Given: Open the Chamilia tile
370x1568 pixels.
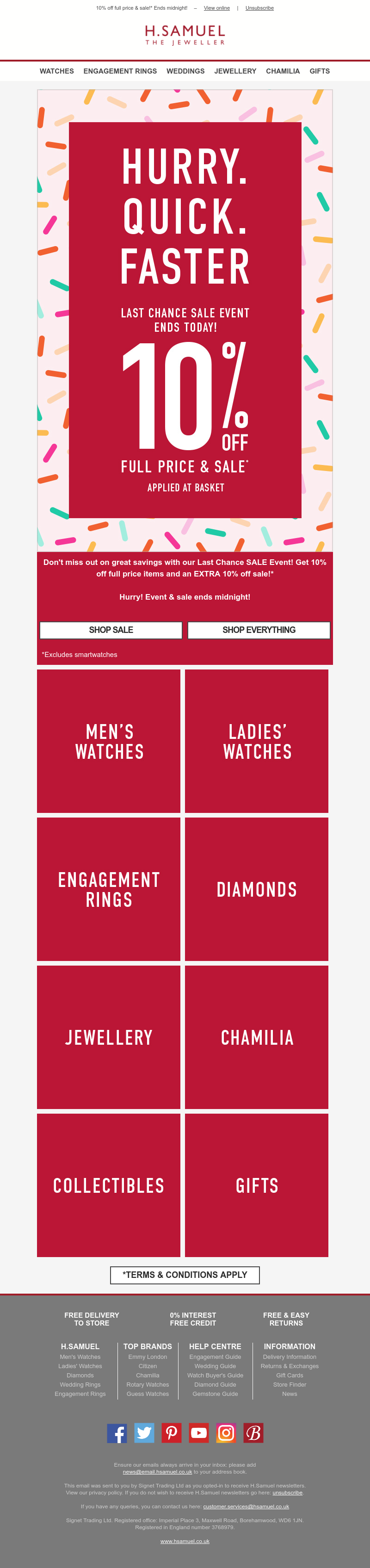Looking at the screenshot, I should (257, 1036).
